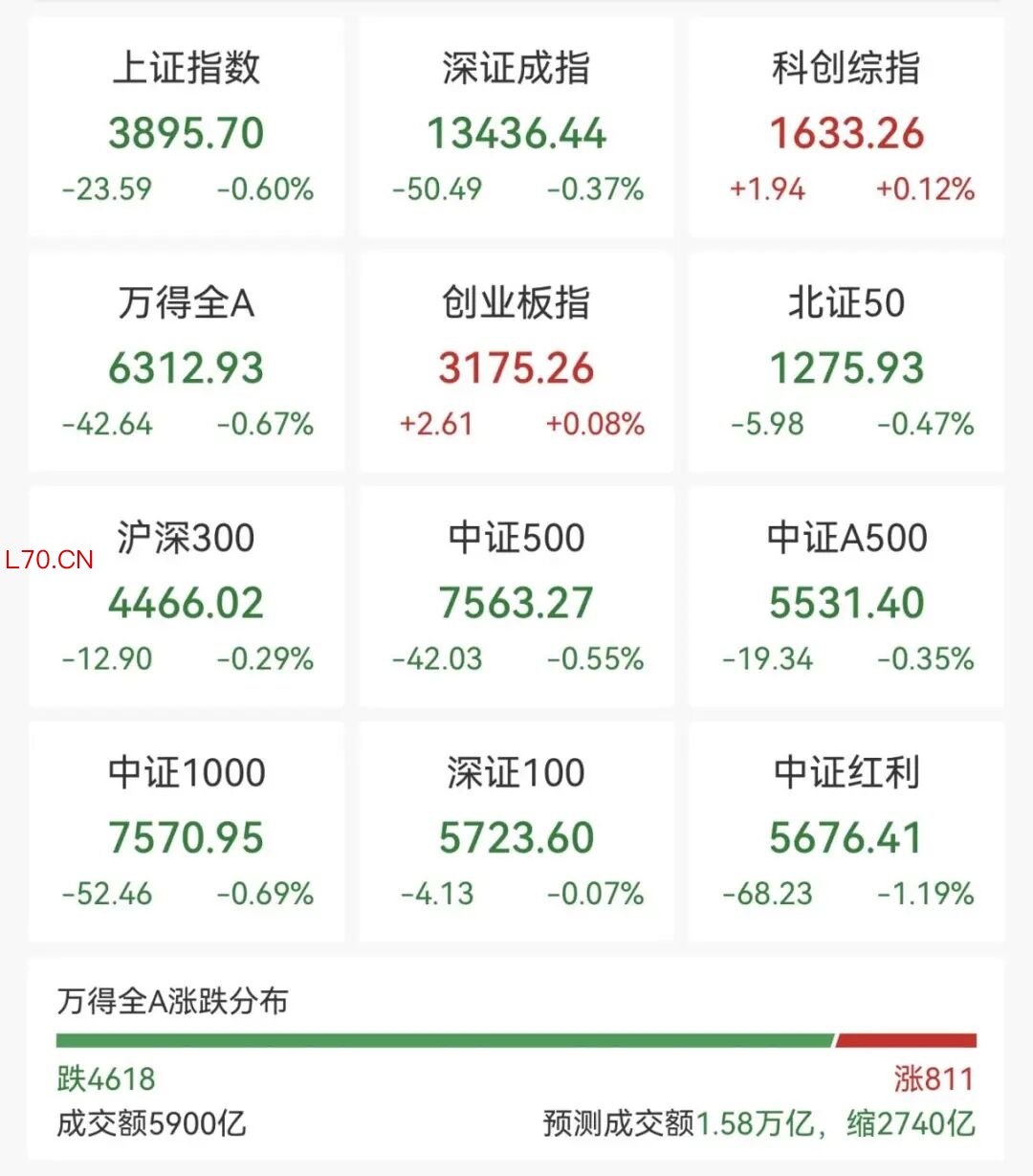This screenshot has height=1176, width=1033.
Task: Open the 中证1000 index card
Action: pyautogui.click(x=187, y=832)
